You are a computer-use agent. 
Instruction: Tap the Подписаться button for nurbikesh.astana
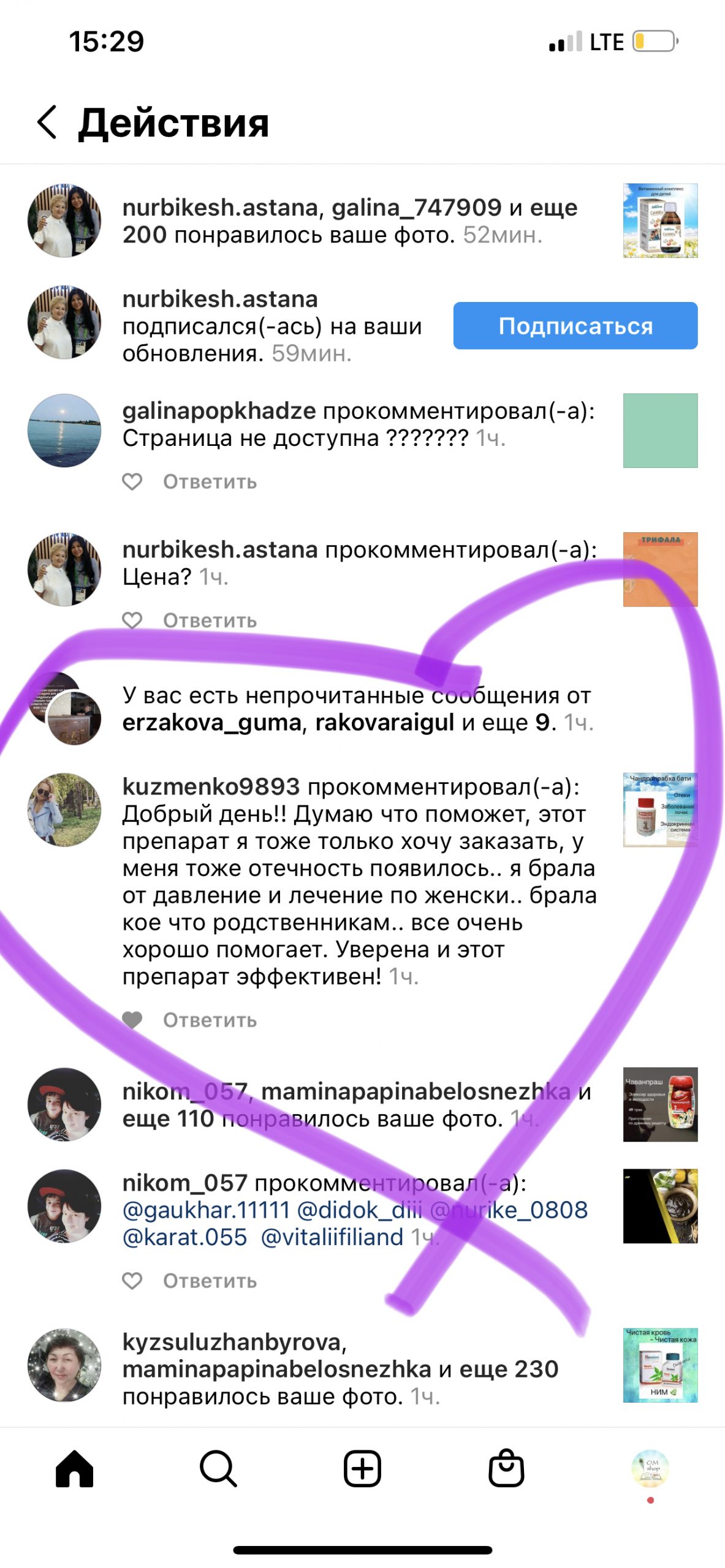click(575, 326)
